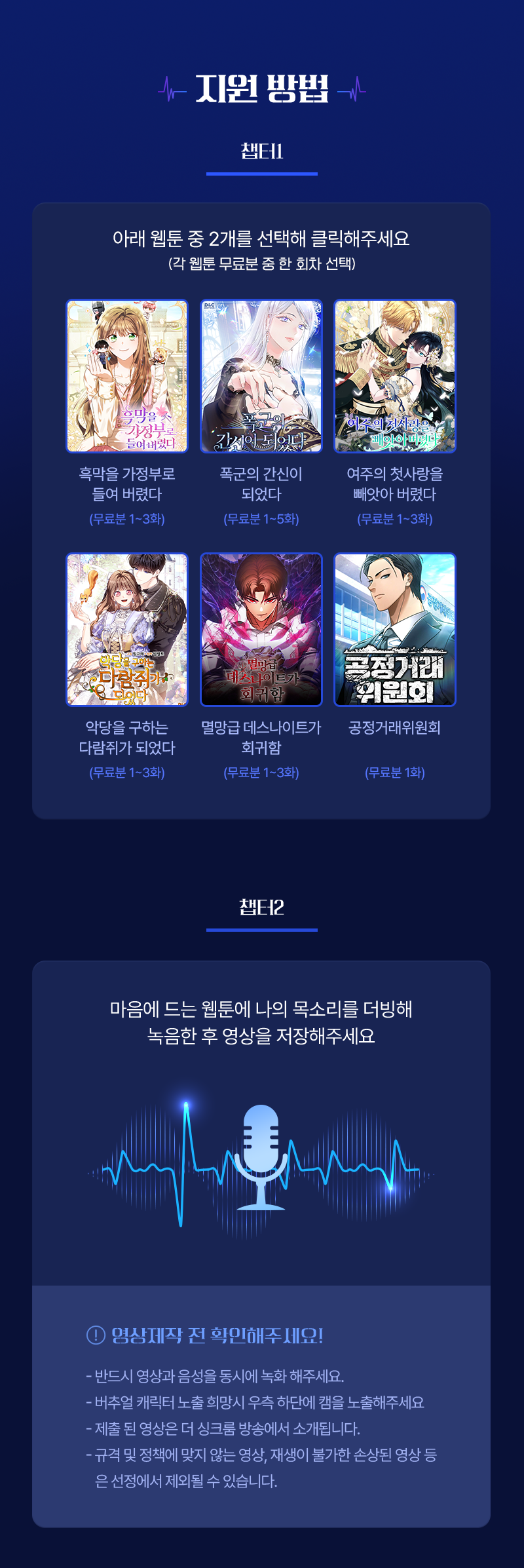Open the 폭군의 간신이 되었다 webtoon
Viewport: 524px width, 1568px height.
pyautogui.click(x=261, y=376)
